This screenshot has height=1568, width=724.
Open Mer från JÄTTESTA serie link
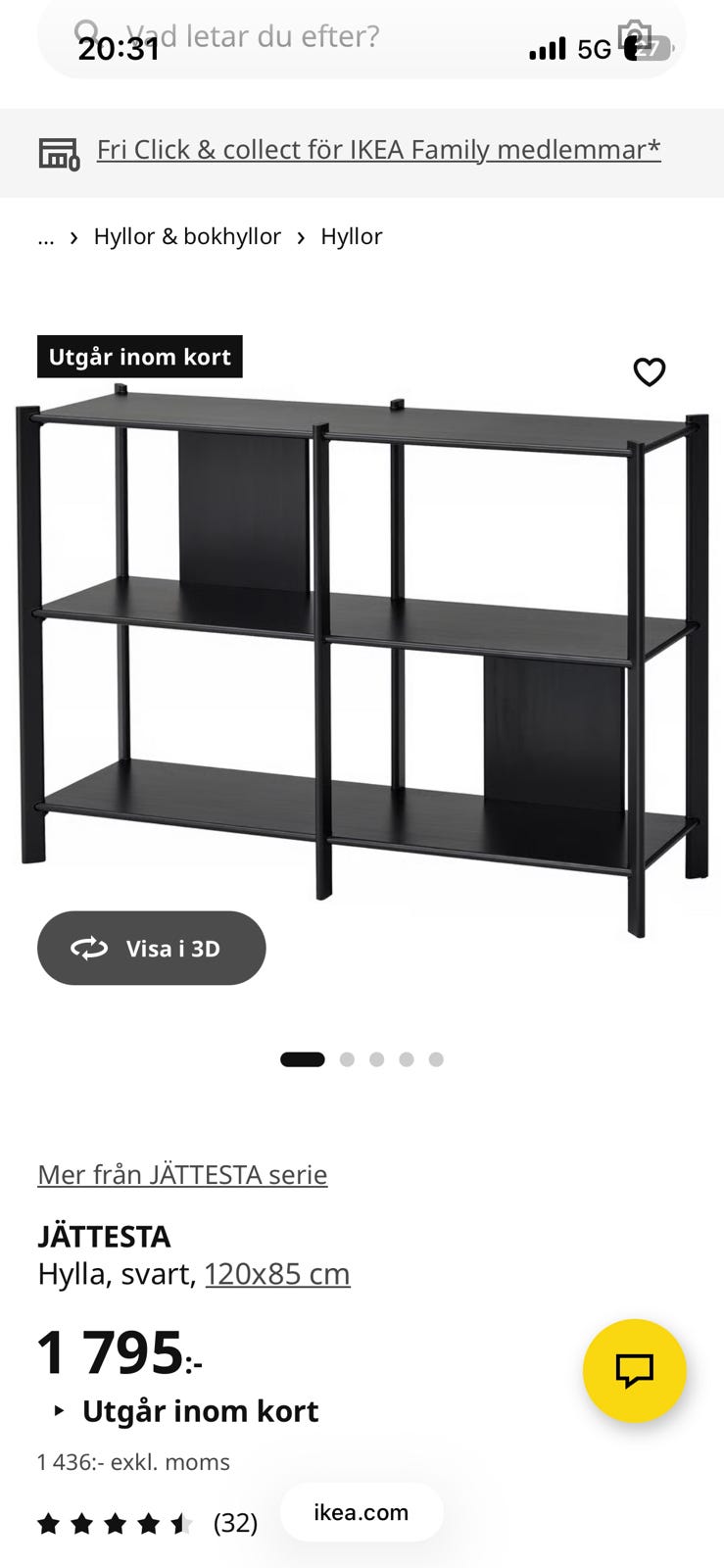click(x=182, y=1174)
